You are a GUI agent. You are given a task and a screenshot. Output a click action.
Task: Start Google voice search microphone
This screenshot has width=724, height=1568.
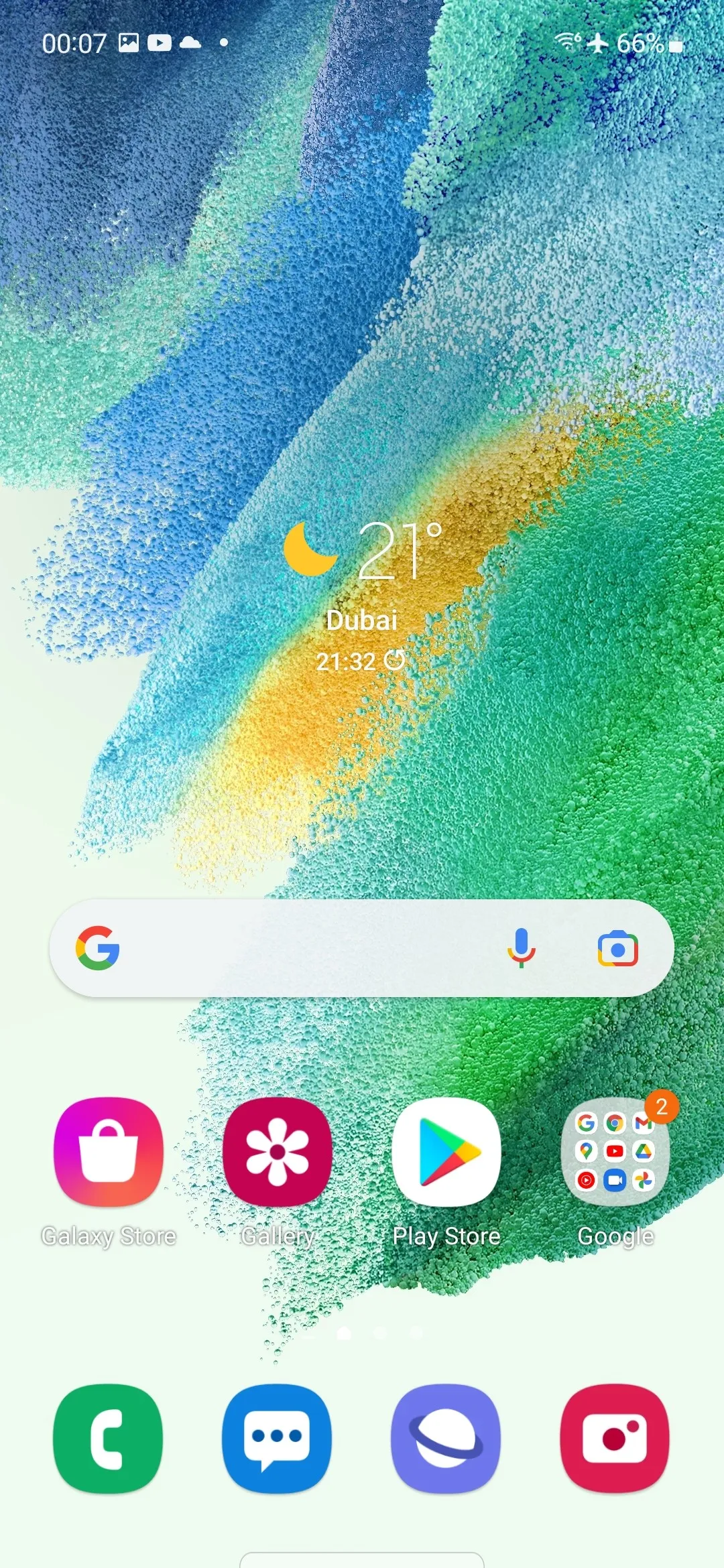point(521,948)
